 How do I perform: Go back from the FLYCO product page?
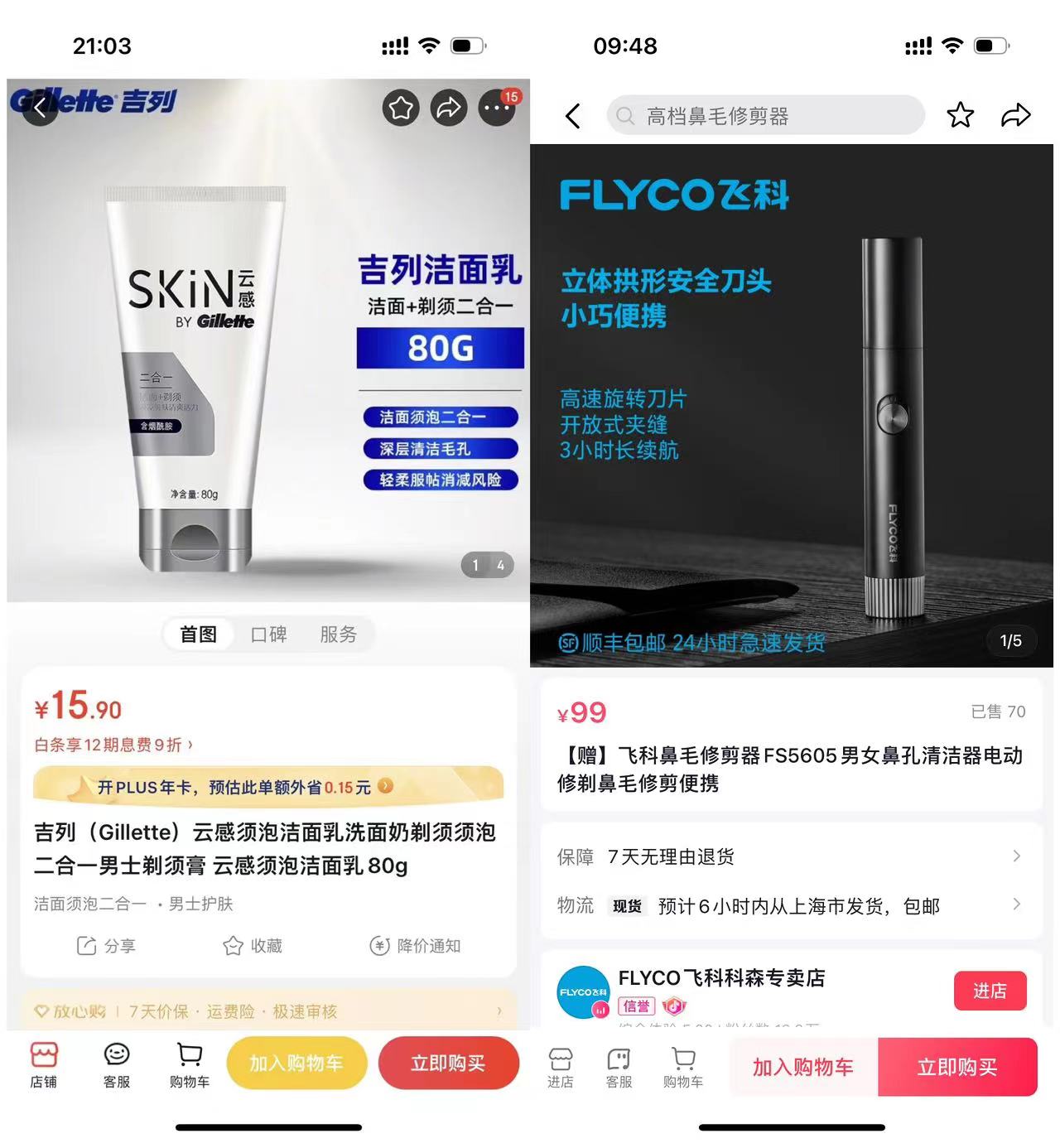[573, 116]
